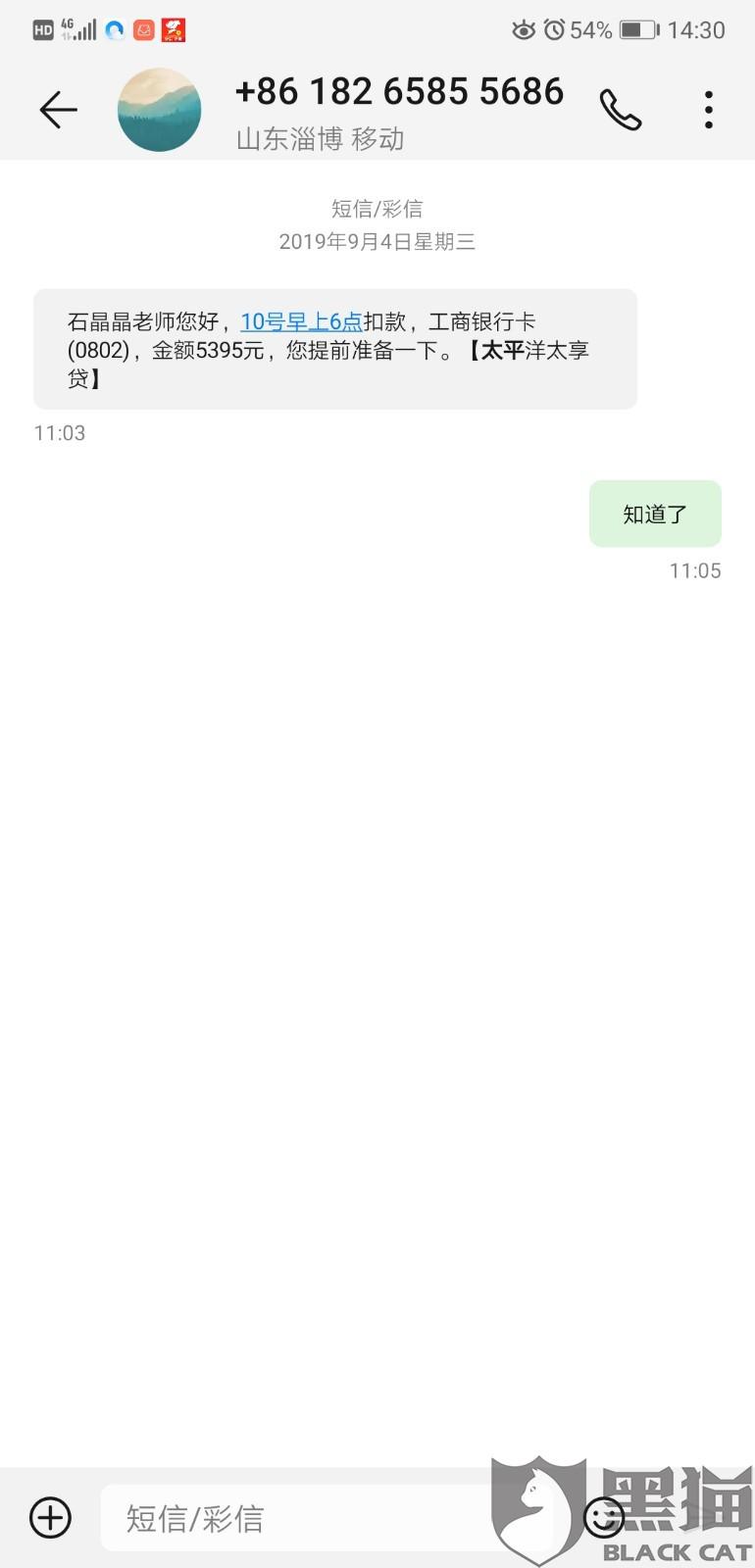The height and width of the screenshot is (1568, 755).
Task: Open the contact avatar photo
Action: pos(159,110)
